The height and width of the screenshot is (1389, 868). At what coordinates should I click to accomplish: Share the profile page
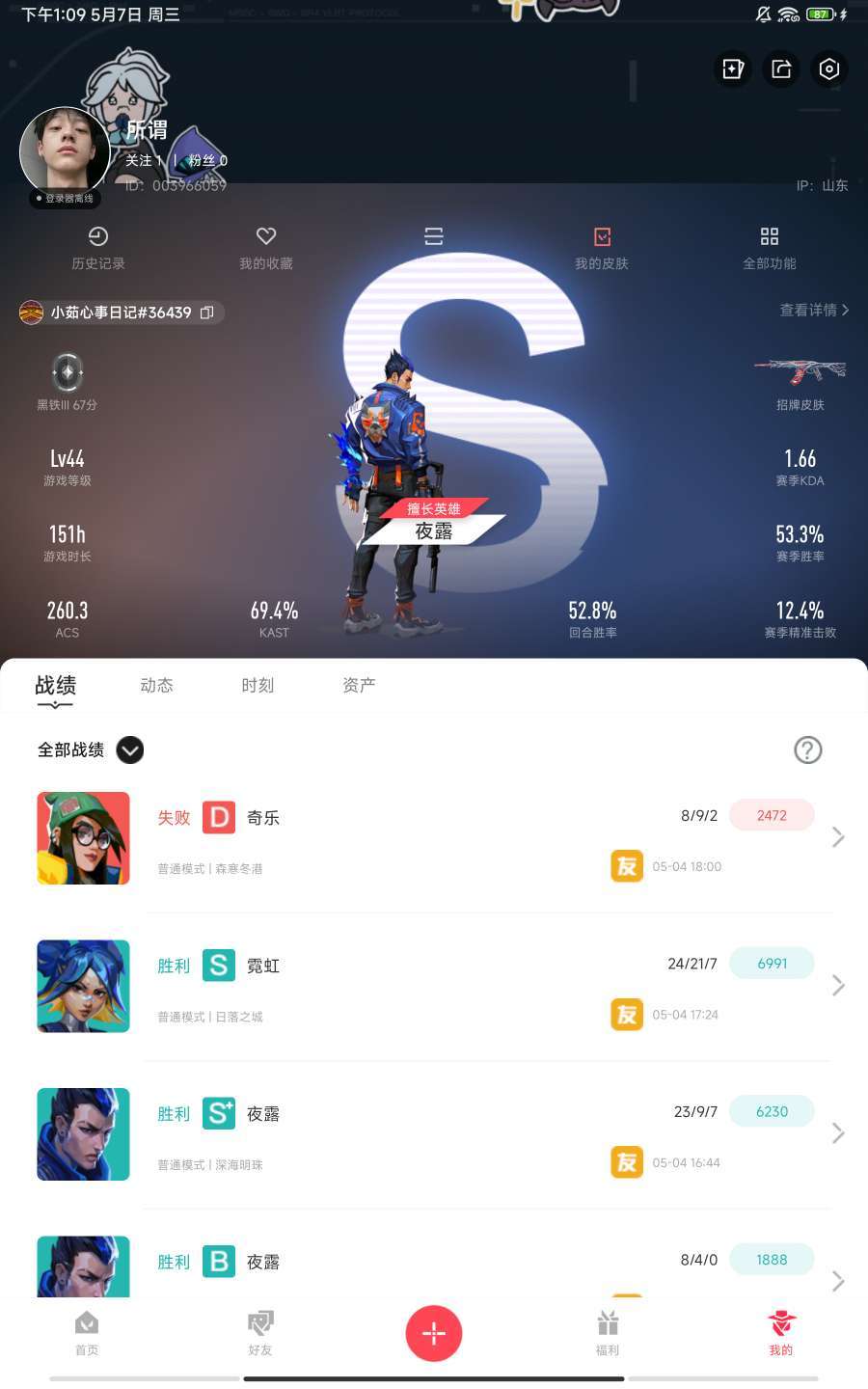[x=781, y=68]
